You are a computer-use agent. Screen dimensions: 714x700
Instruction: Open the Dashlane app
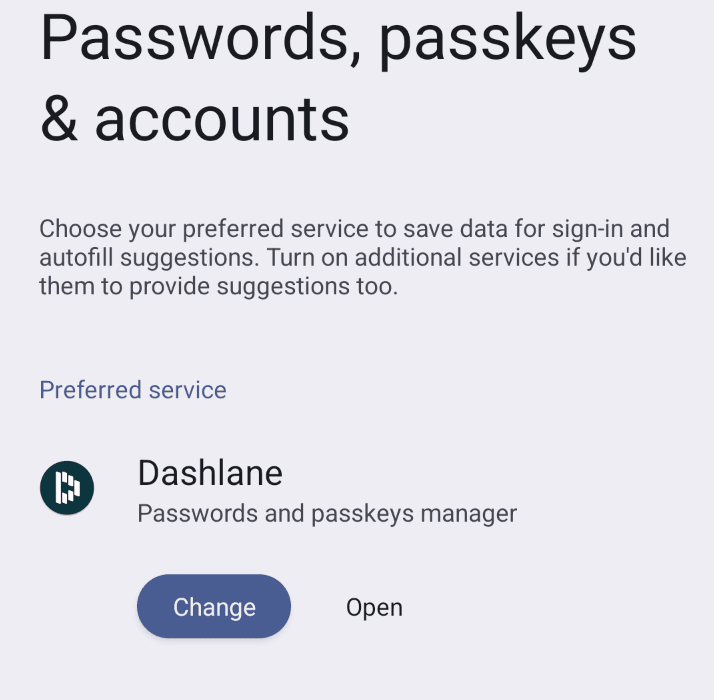(374, 607)
